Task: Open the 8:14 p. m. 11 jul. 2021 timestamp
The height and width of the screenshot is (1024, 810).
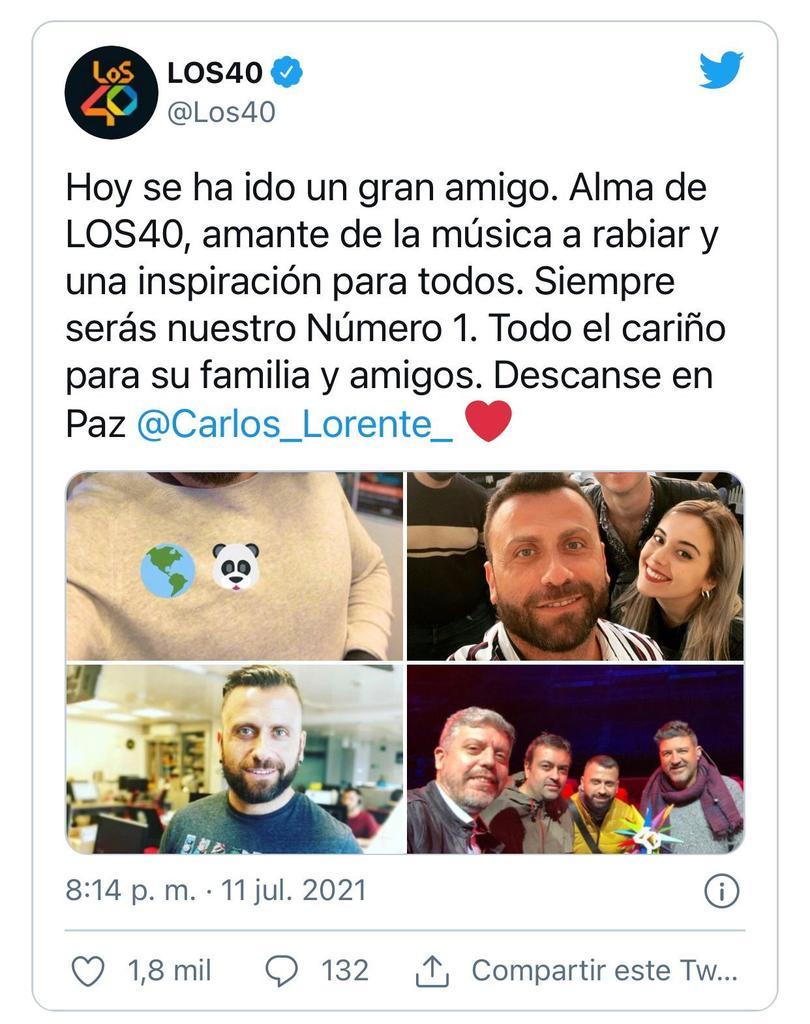Action: (215, 891)
